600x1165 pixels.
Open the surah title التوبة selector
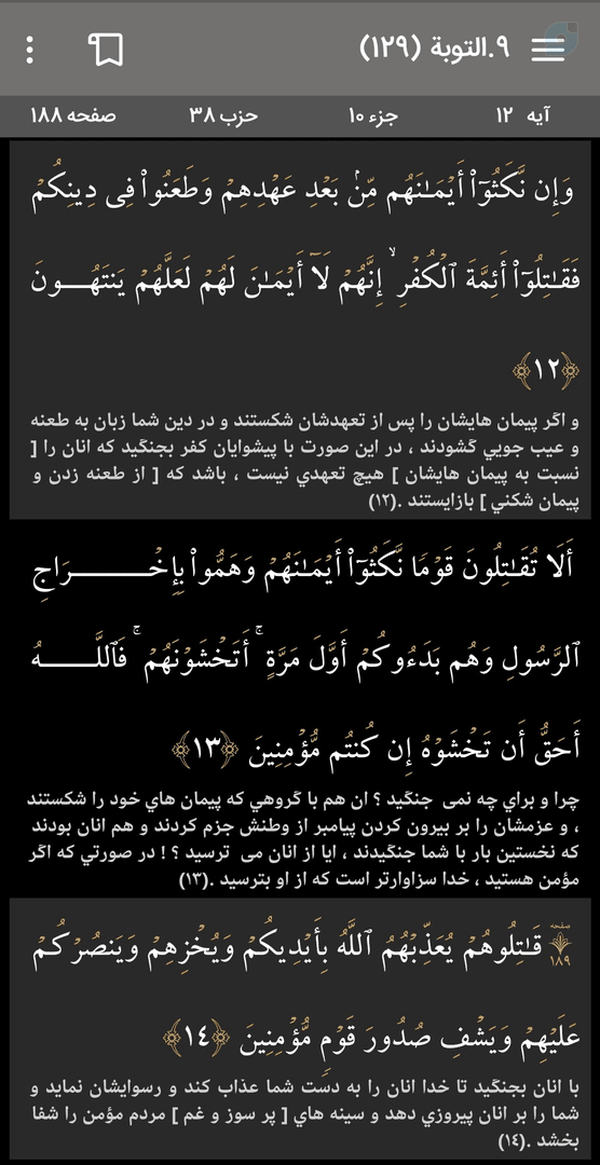pyautogui.click(x=434, y=49)
